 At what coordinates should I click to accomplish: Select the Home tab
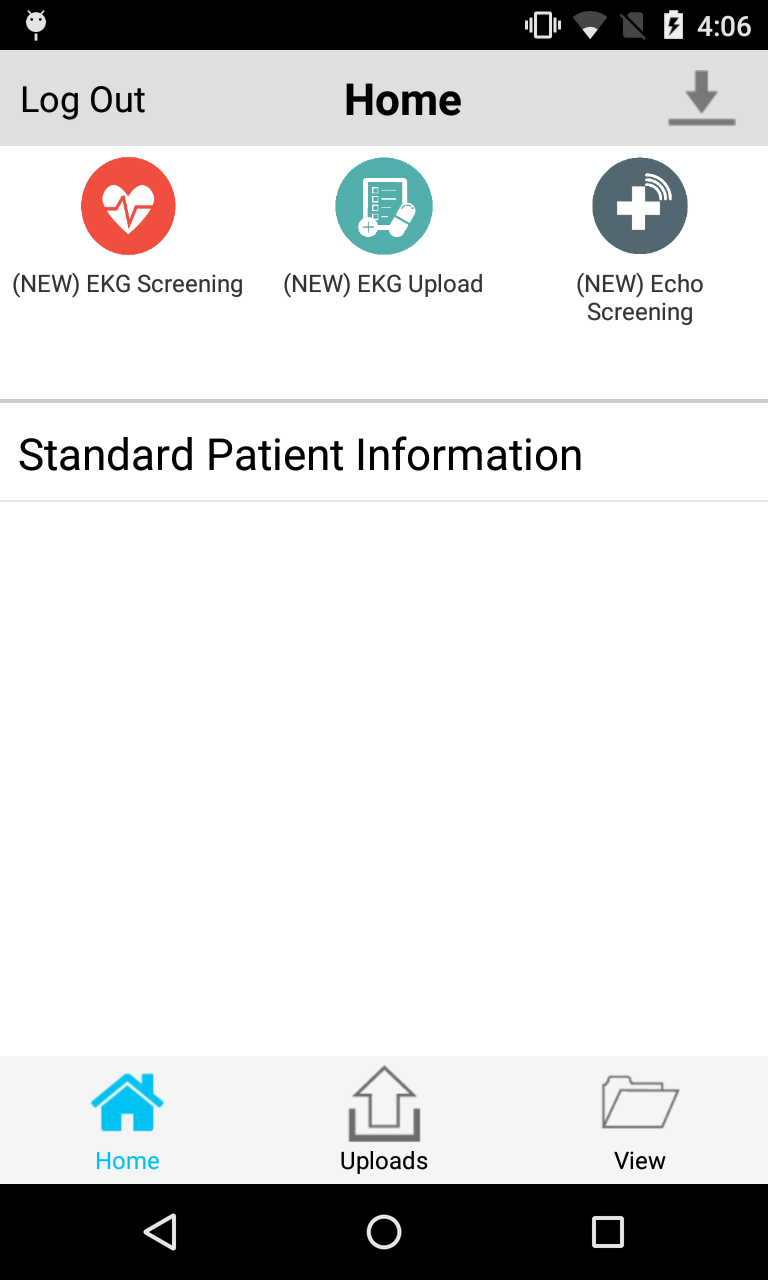coord(128,1120)
